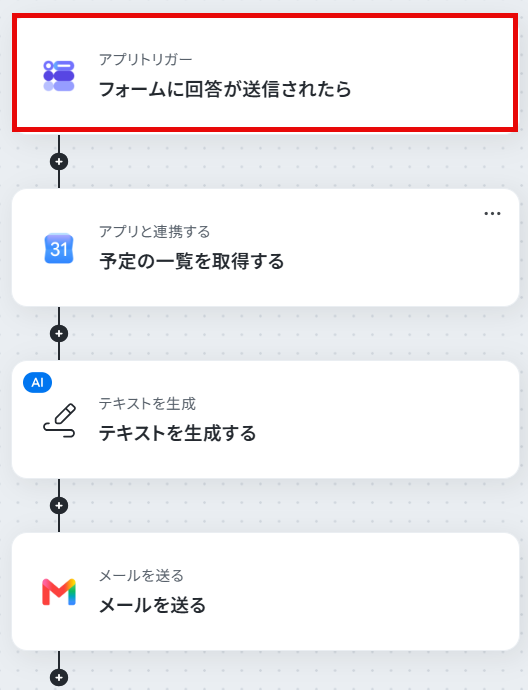Open the フォームに回答が送信されたら trigger card
528x690 pixels.
click(x=265, y=73)
